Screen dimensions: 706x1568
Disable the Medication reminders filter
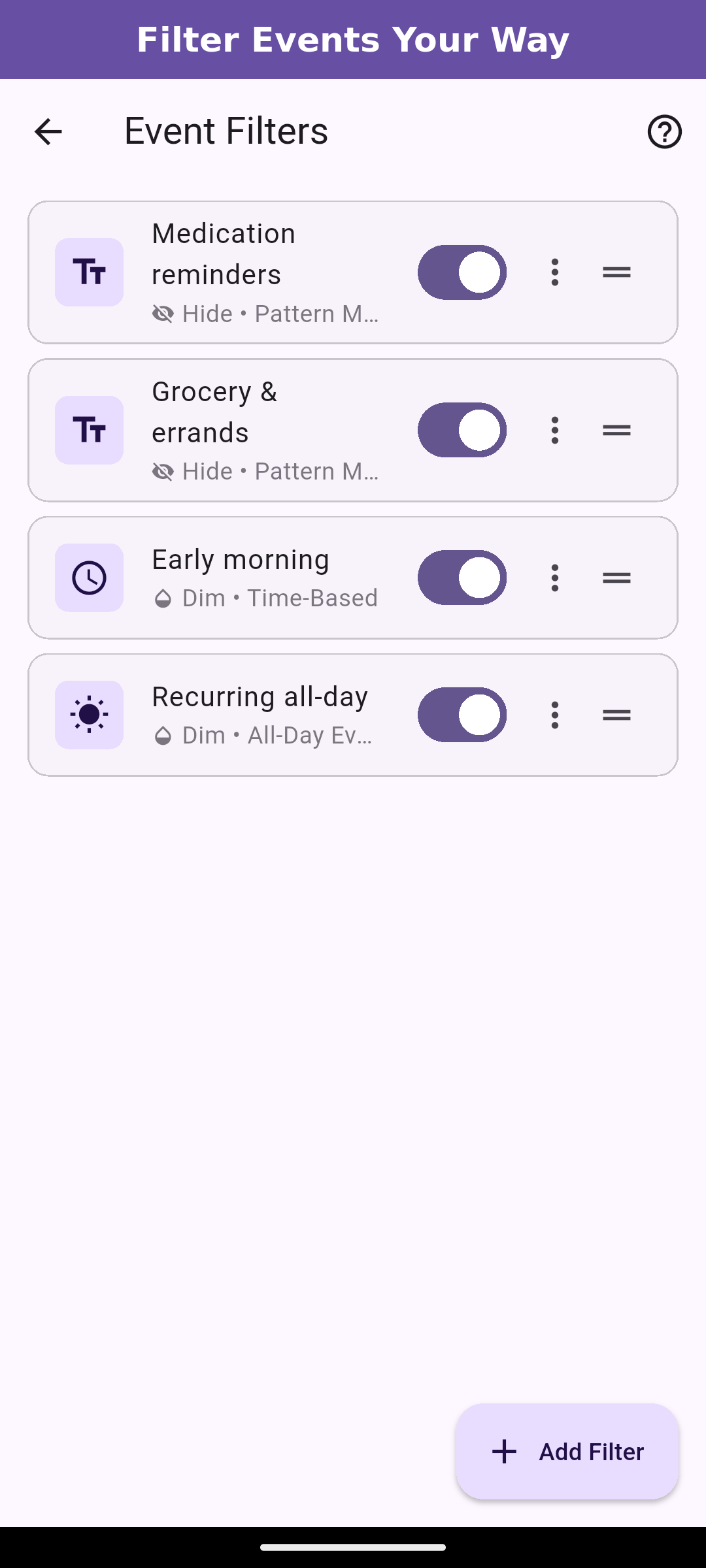tap(462, 272)
